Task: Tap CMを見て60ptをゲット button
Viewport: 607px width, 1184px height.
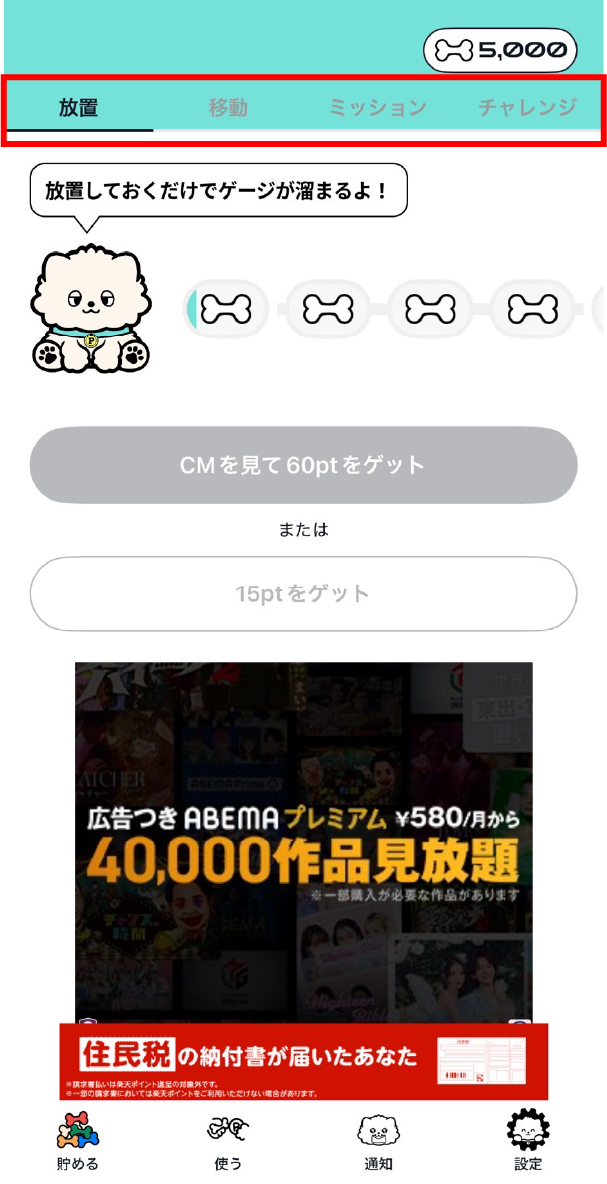Action: pyautogui.click(x=303, y=465)
